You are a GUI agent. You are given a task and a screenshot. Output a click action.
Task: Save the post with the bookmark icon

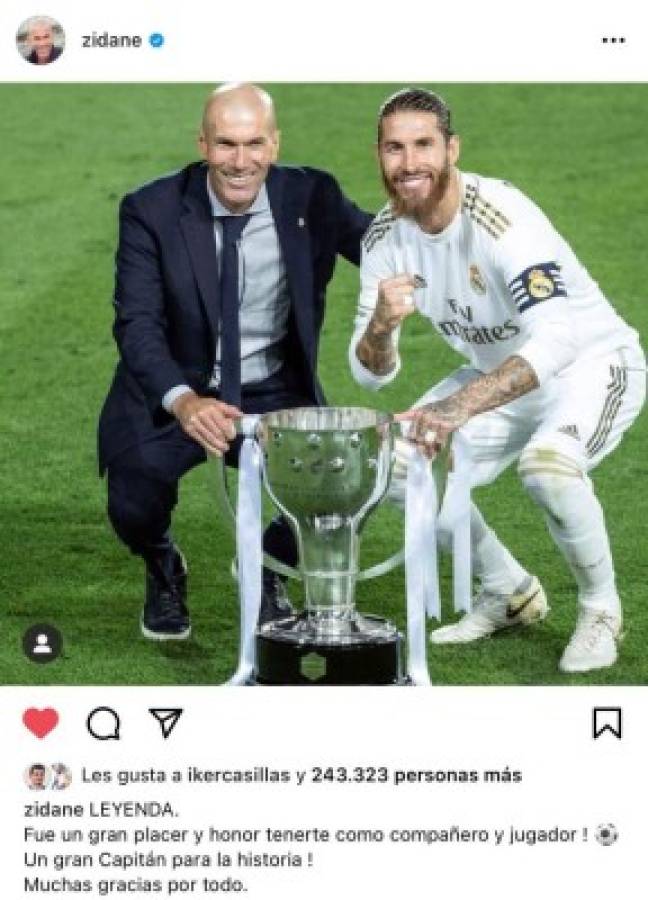point(607,723)
